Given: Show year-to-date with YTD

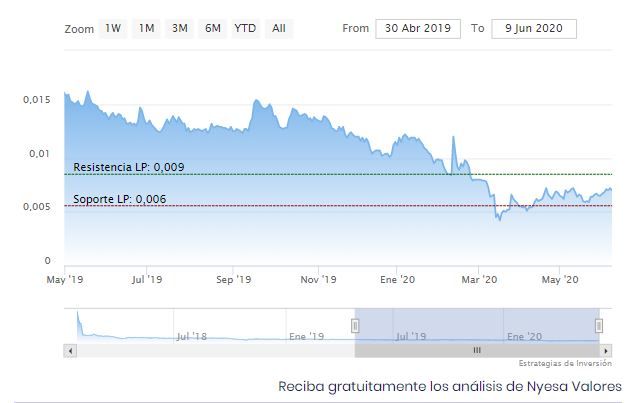Looking at the screenshot, I should coord(245,28).
